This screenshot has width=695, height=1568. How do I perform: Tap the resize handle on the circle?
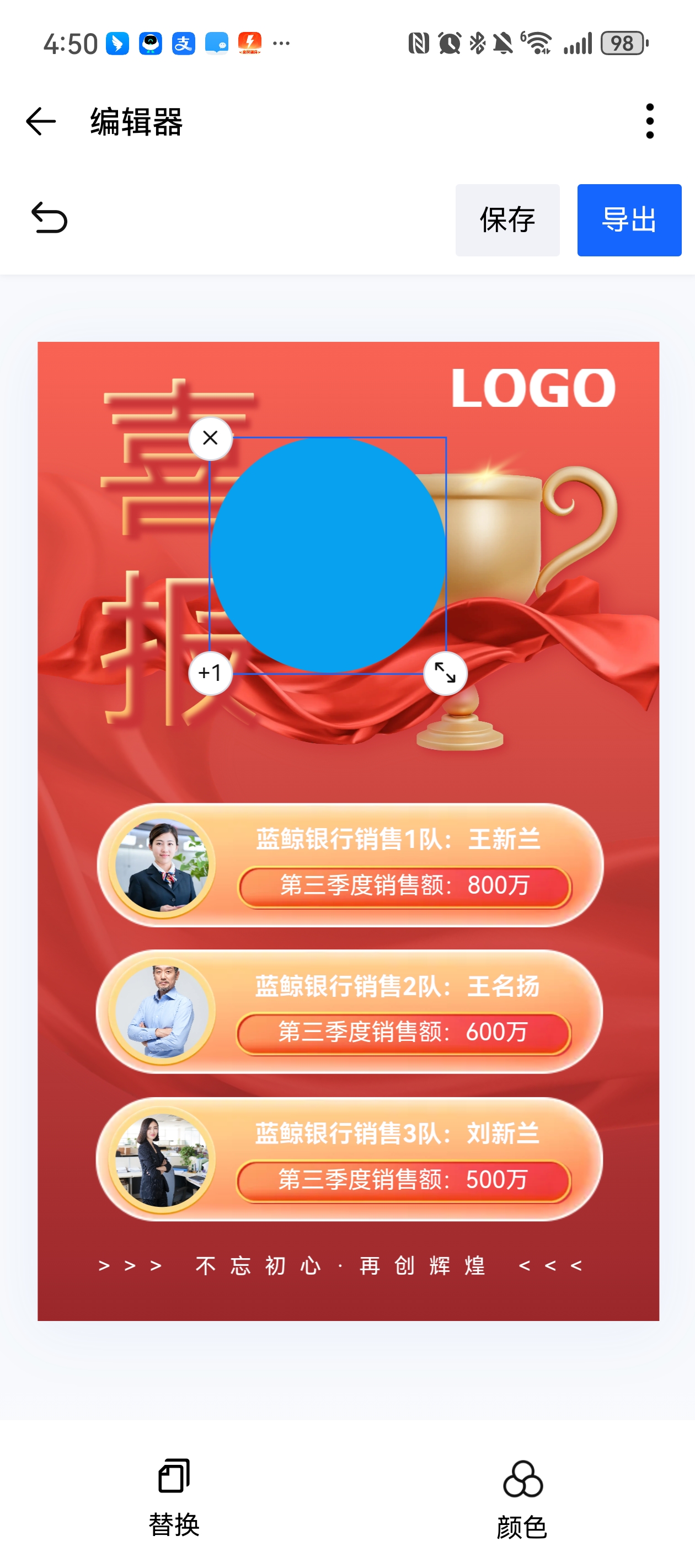point(445,673)
